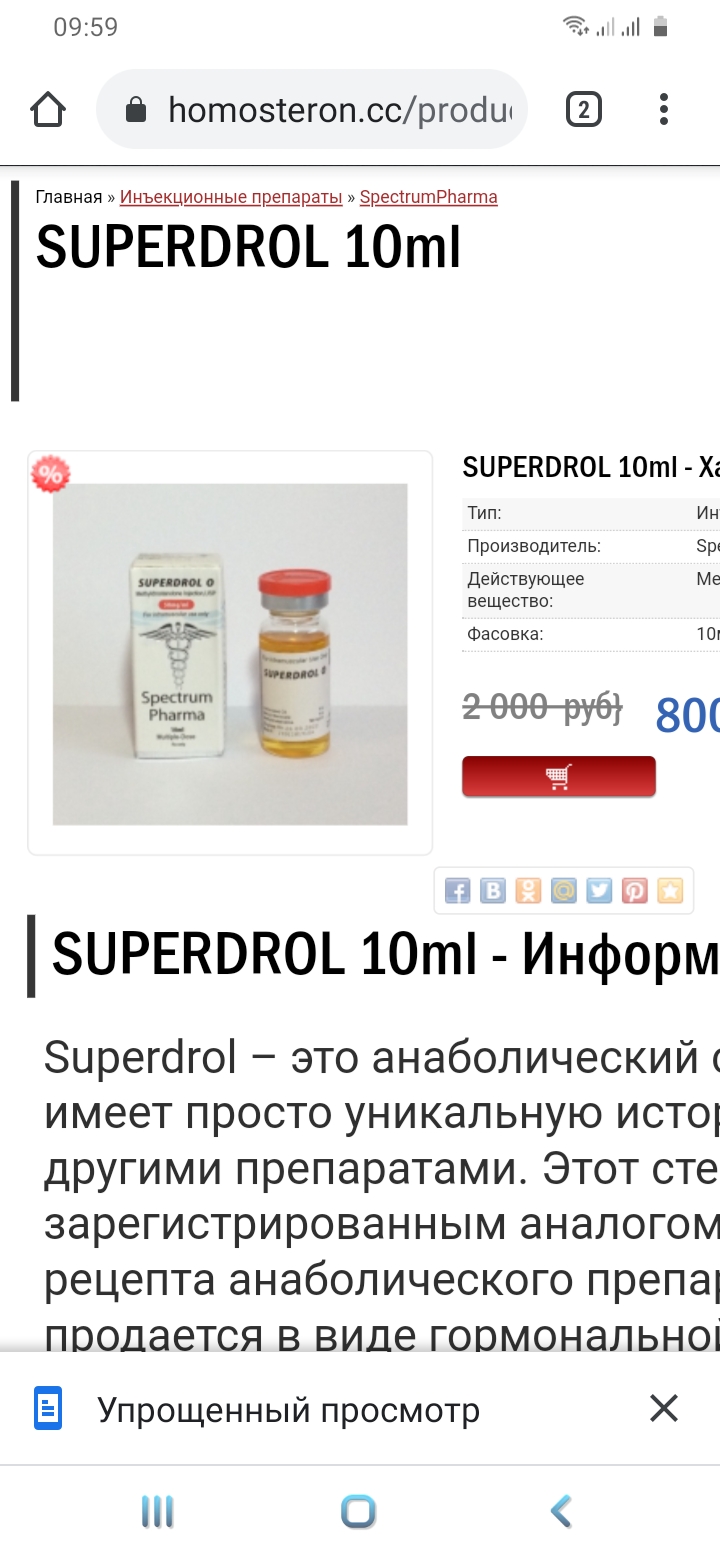This screenshot has width=720, height=1560.
Task: Open the Главная breadcrumb link
Action: pos(68,197)
